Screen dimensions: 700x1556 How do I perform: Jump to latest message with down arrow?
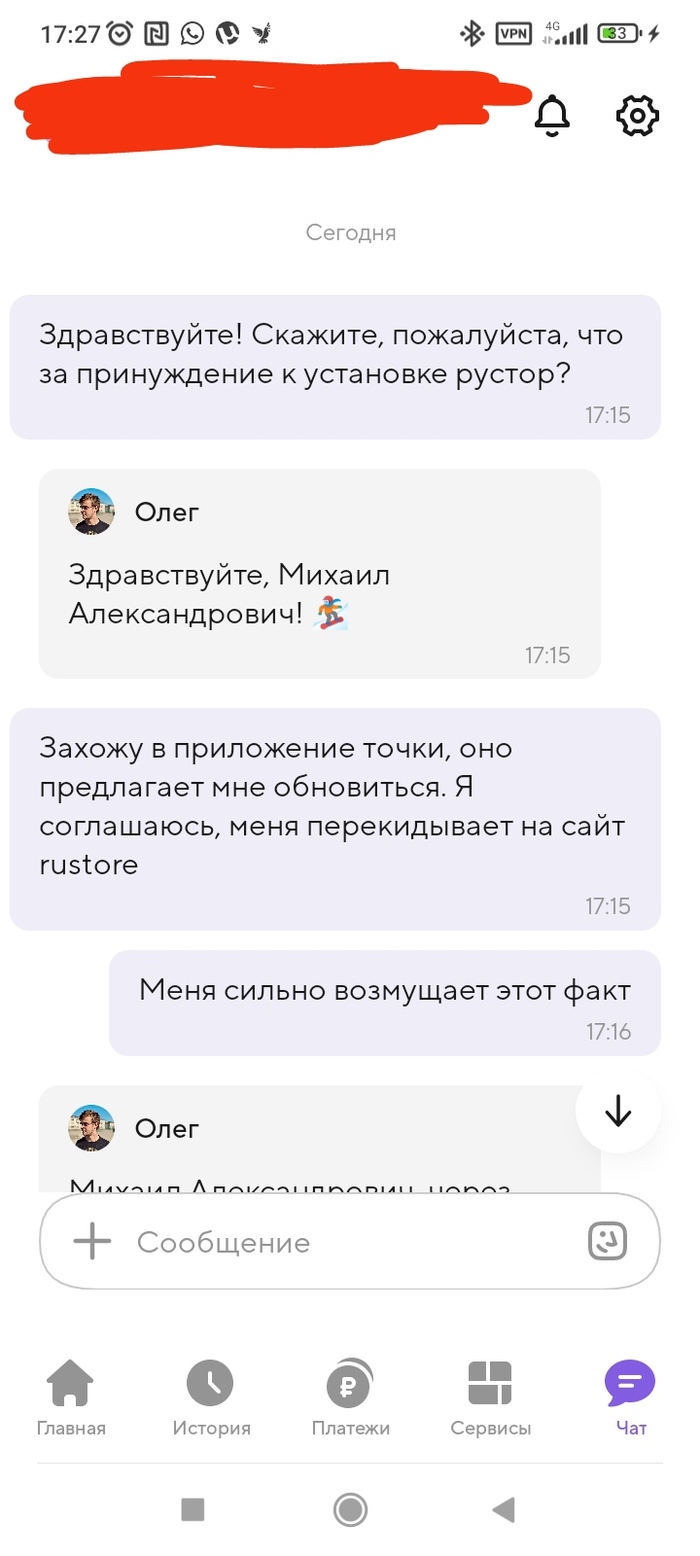pyautogui.click(x=618, y=1111)
